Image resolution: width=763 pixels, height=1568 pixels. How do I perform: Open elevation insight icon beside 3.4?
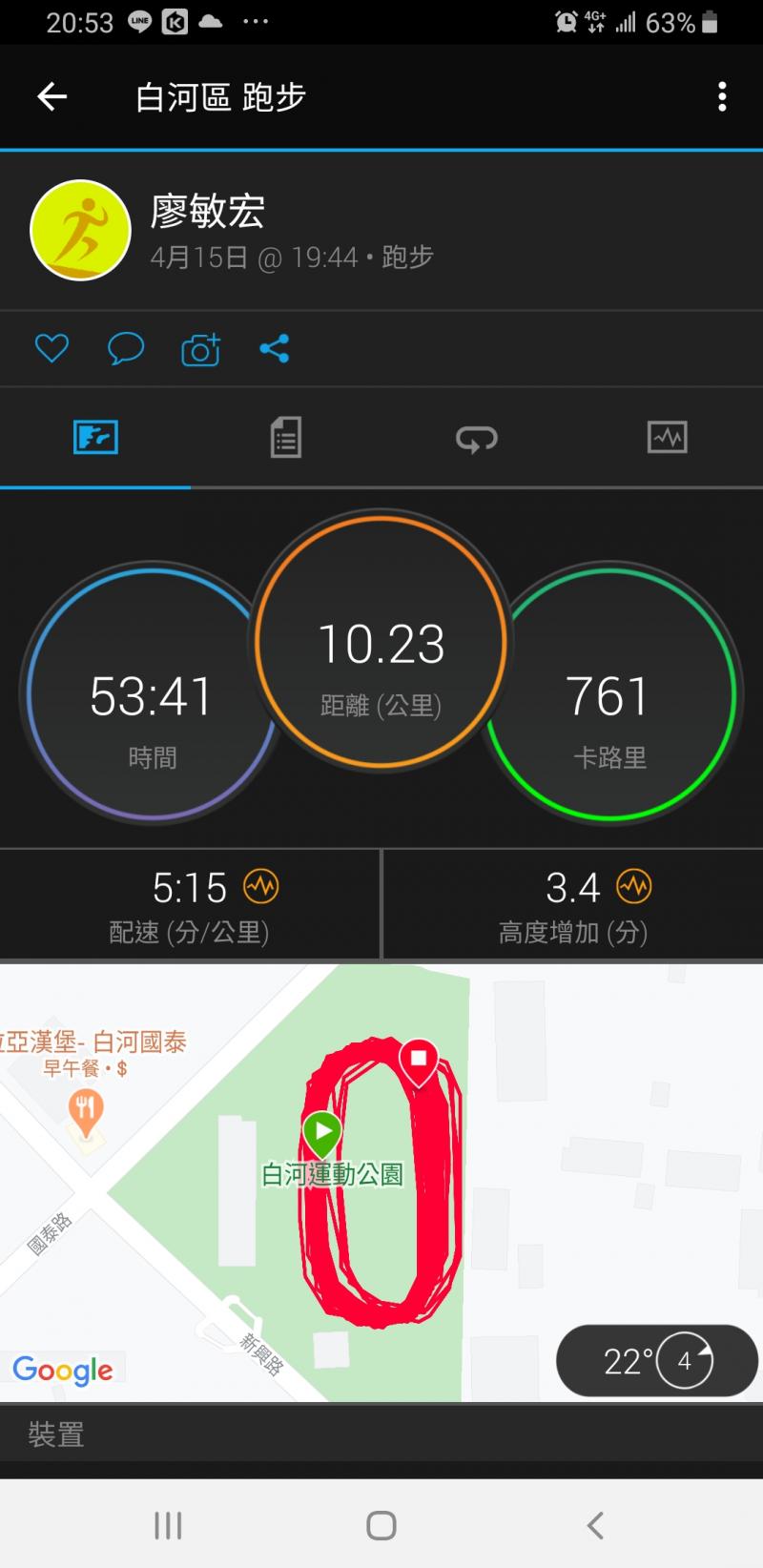(x=633, y=887)
